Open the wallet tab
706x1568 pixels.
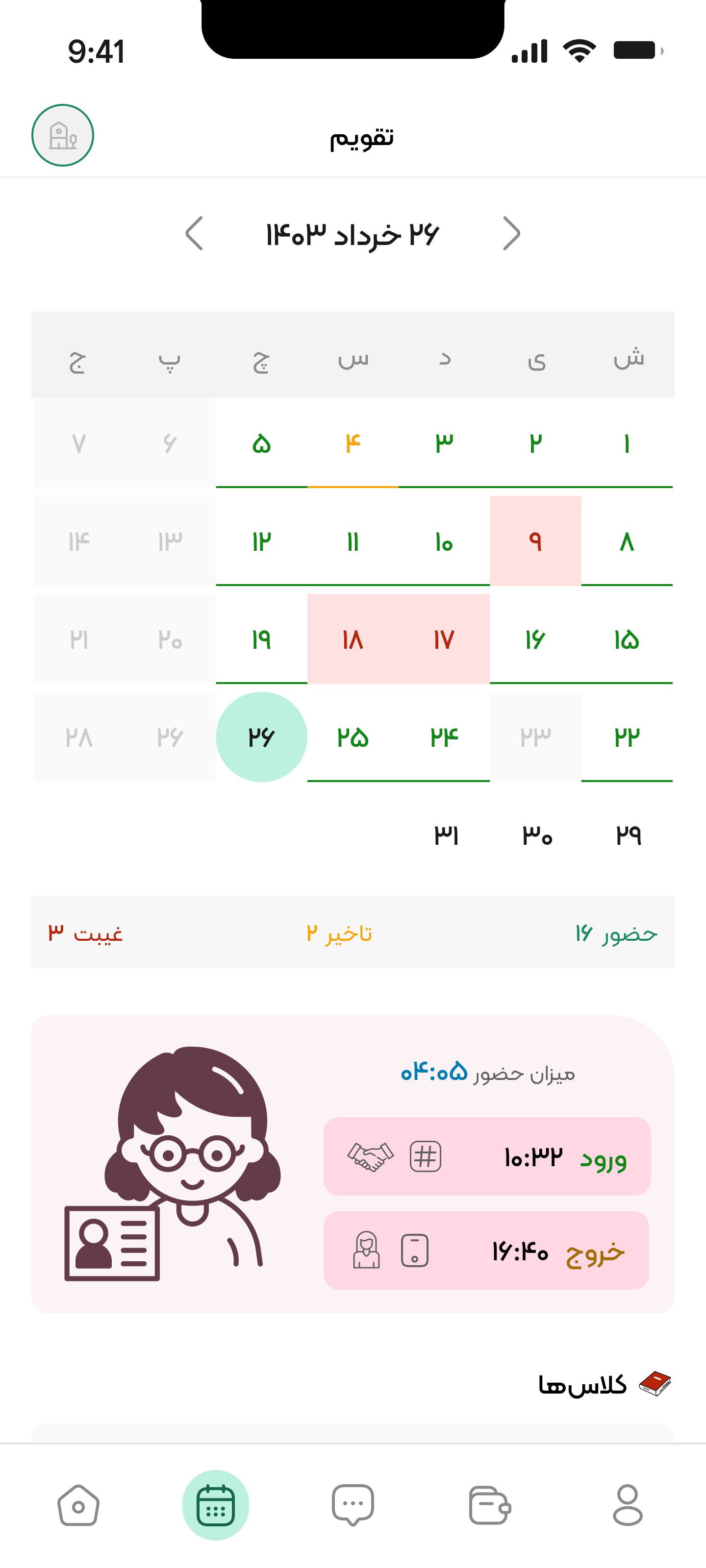pyautogui.click(x=490, y=1505)
